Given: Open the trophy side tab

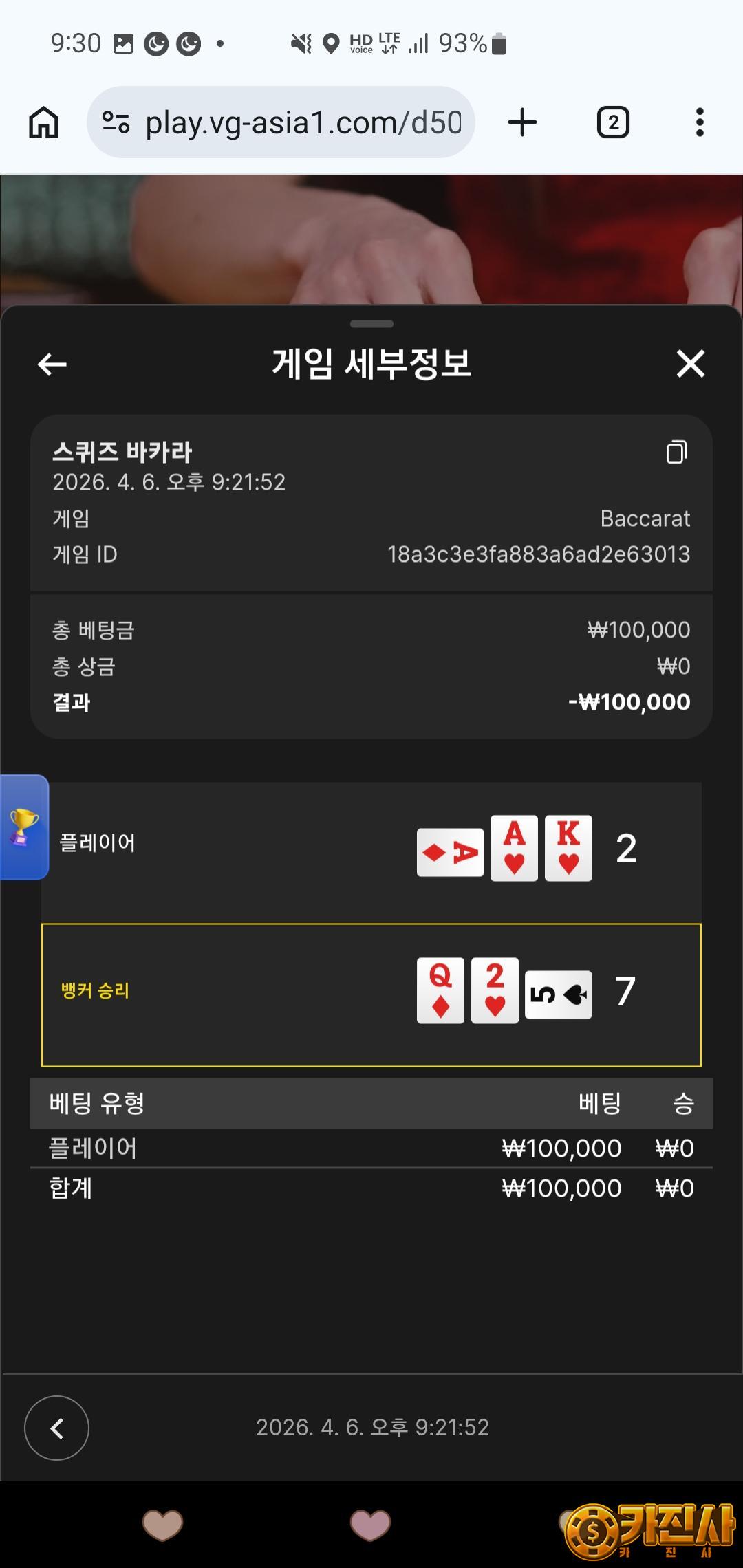Looking at the screenshot, I should [24, 827].
